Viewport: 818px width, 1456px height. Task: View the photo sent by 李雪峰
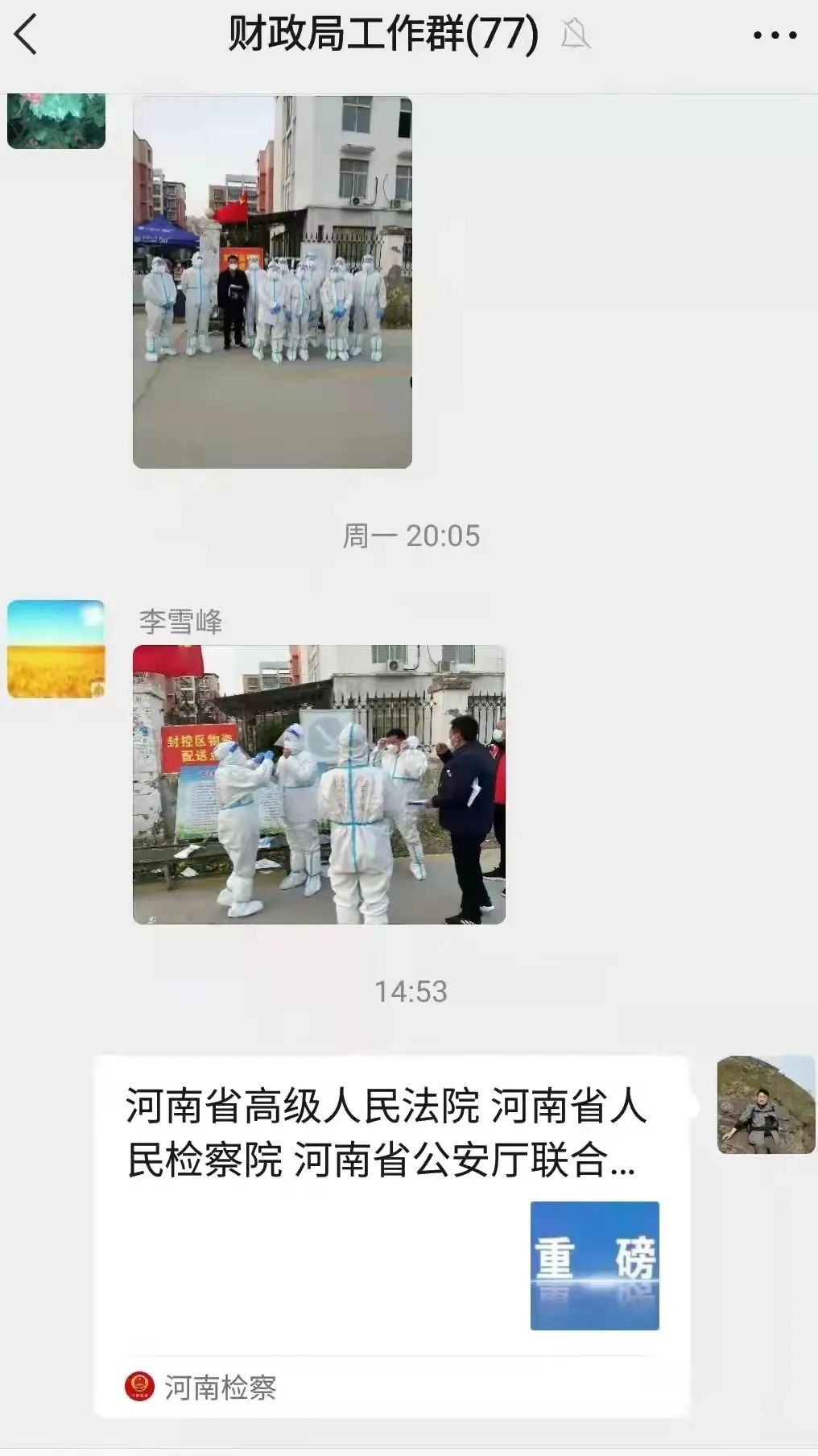click(x=319, y=784)
